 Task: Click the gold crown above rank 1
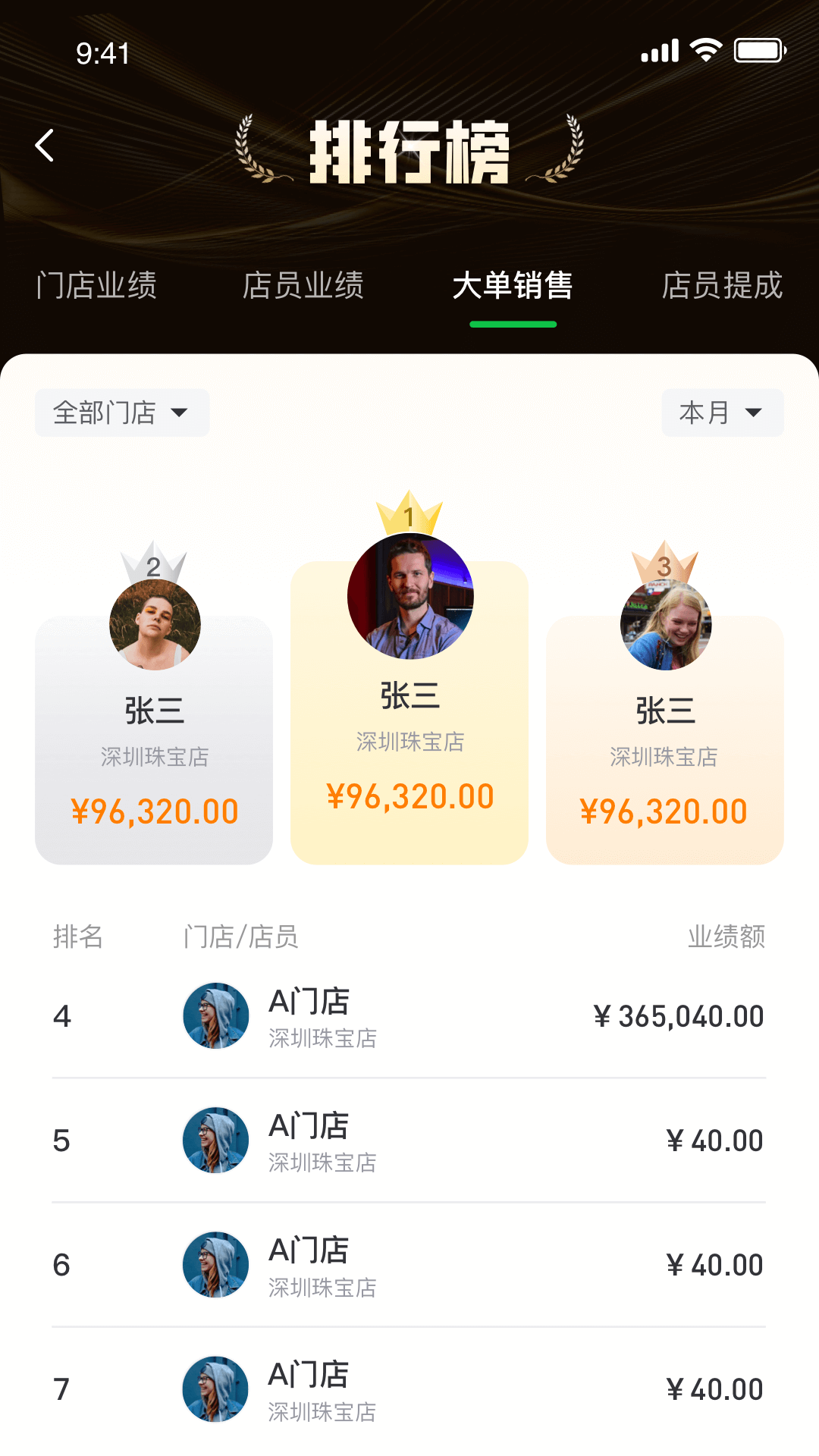[x=409, y=519]
